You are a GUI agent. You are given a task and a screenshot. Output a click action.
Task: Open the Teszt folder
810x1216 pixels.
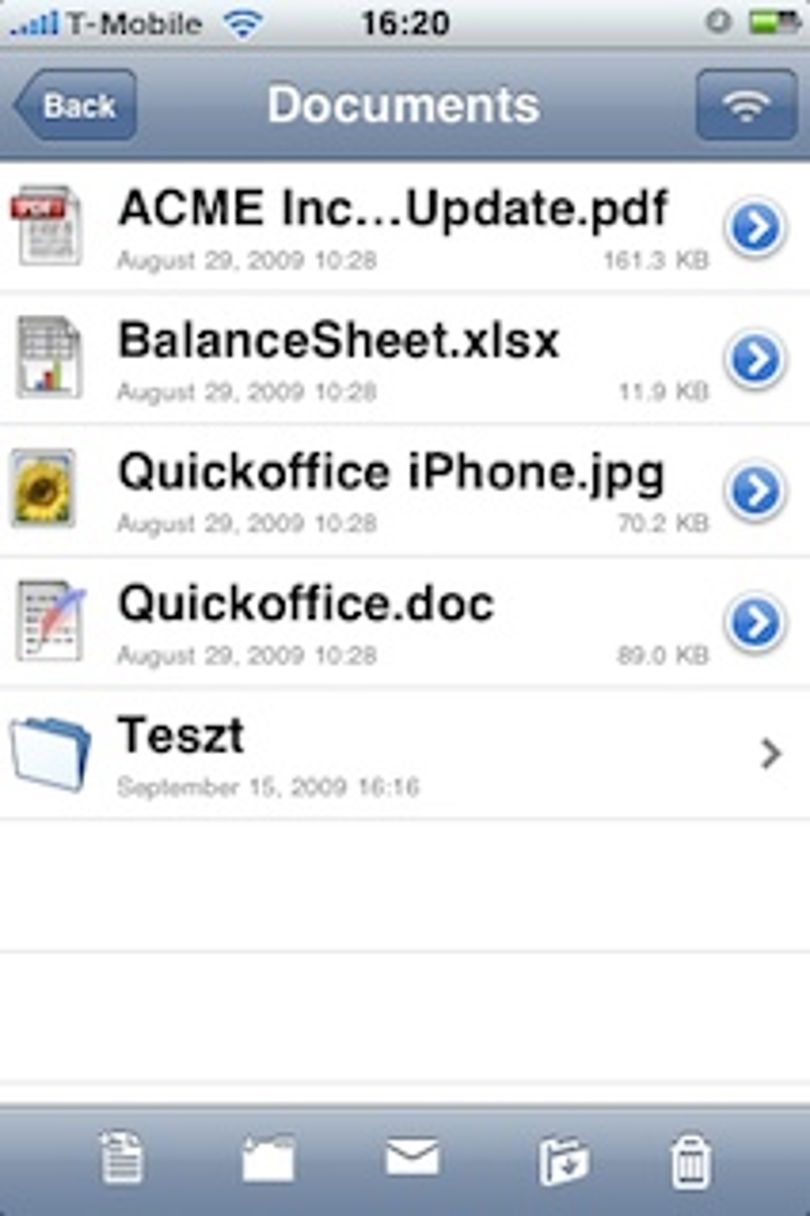[405, 753]
